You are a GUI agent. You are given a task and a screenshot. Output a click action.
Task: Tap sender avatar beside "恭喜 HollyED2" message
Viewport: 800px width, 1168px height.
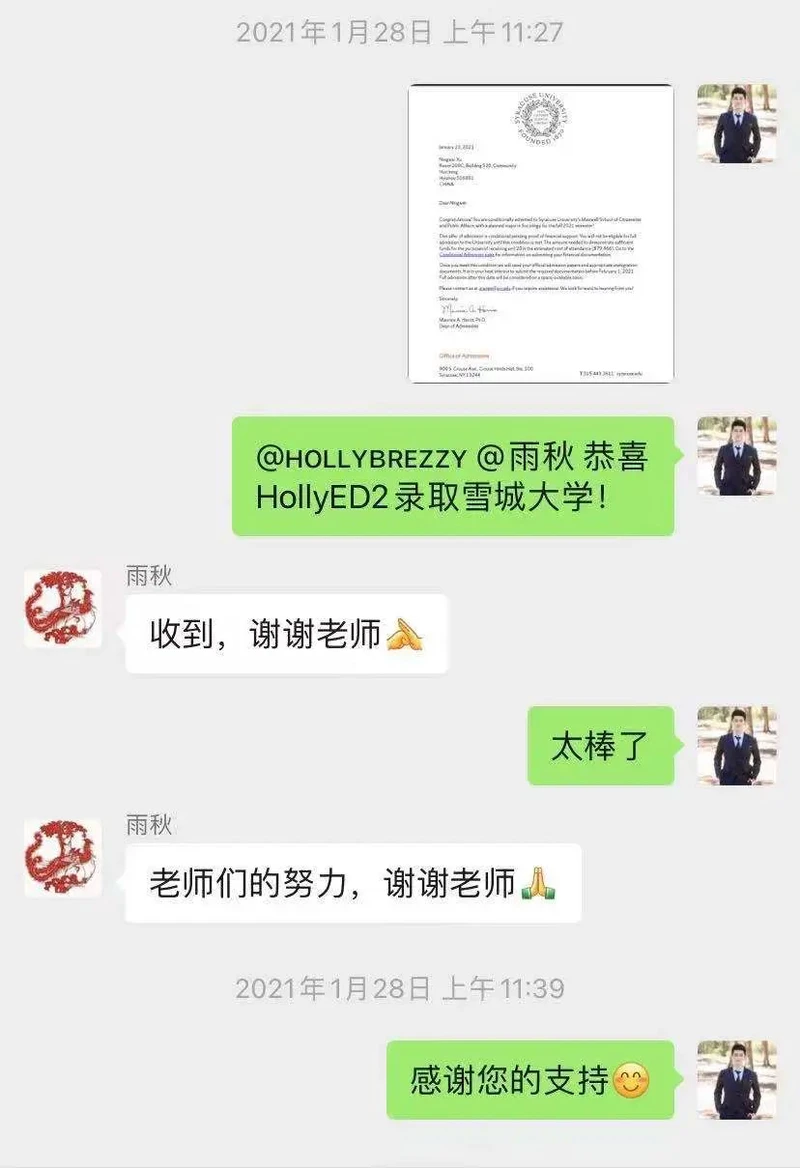click(736, 456)
